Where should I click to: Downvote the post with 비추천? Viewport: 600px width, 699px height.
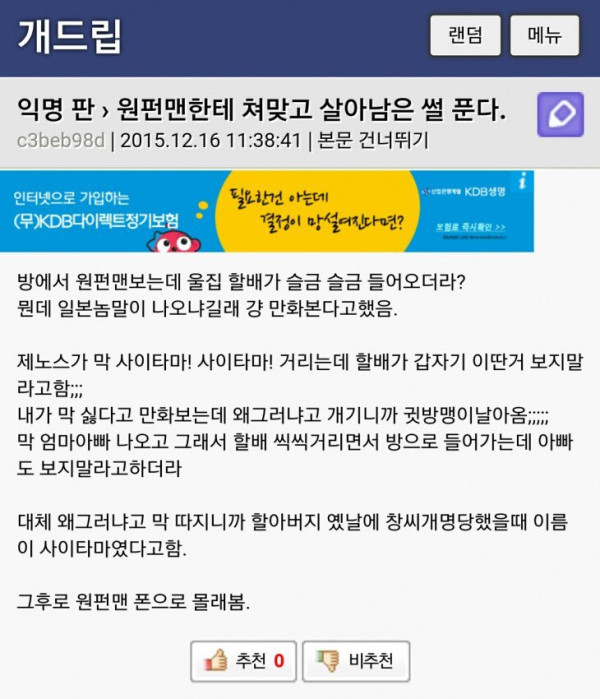pyautogui.click(x=355, y=661)
